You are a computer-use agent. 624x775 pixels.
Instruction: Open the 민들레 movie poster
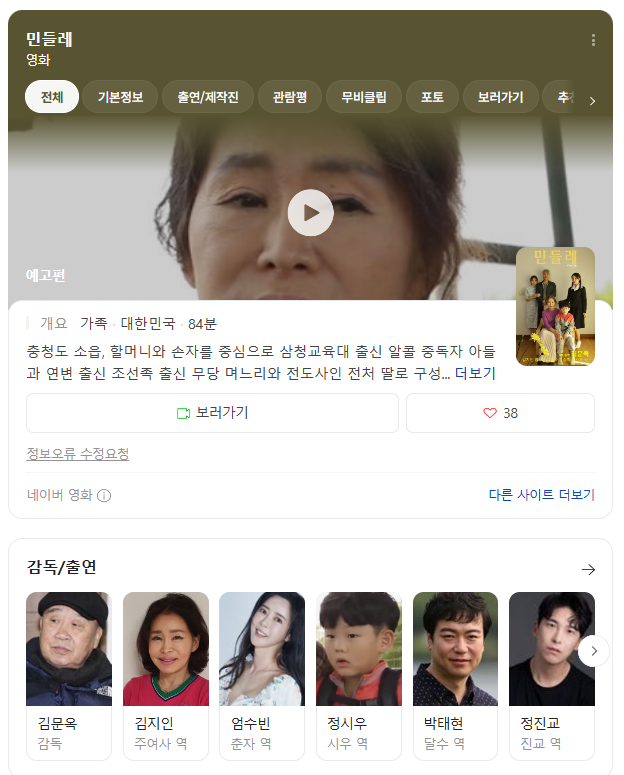pyautogui.click(x=555, y=305)
